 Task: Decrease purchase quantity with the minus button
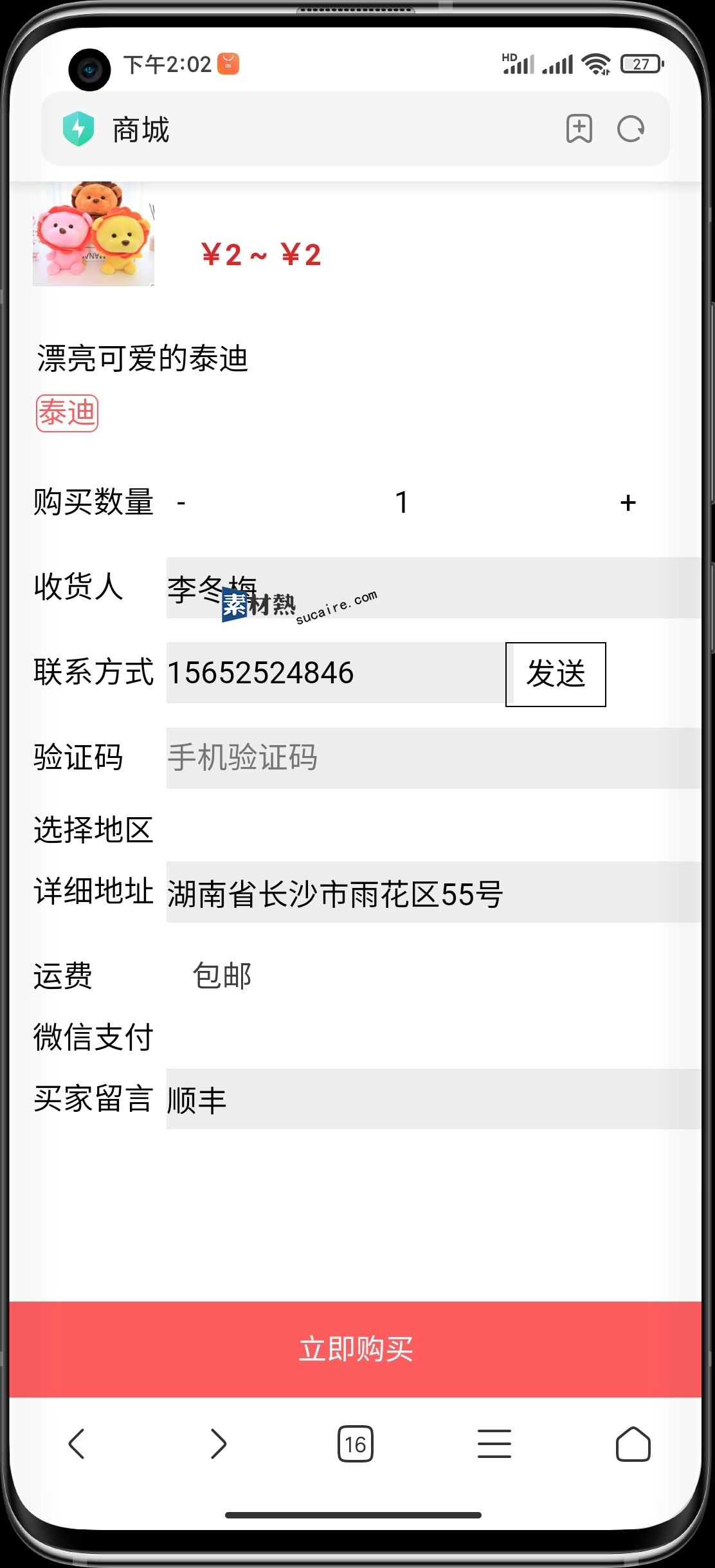click(x=181, y=503)
